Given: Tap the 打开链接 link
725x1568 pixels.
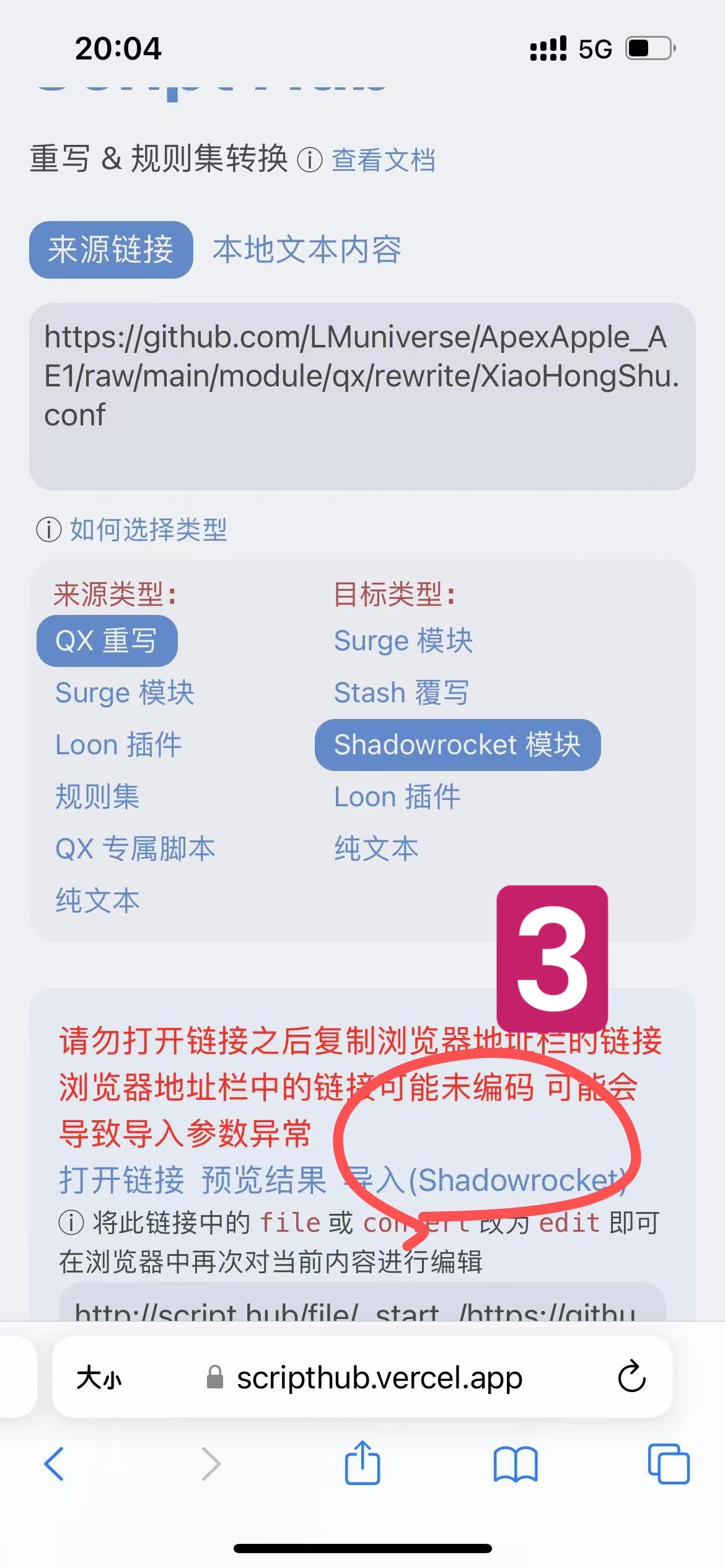Looking at the screenshot, I should click(x=121, y=1180).
